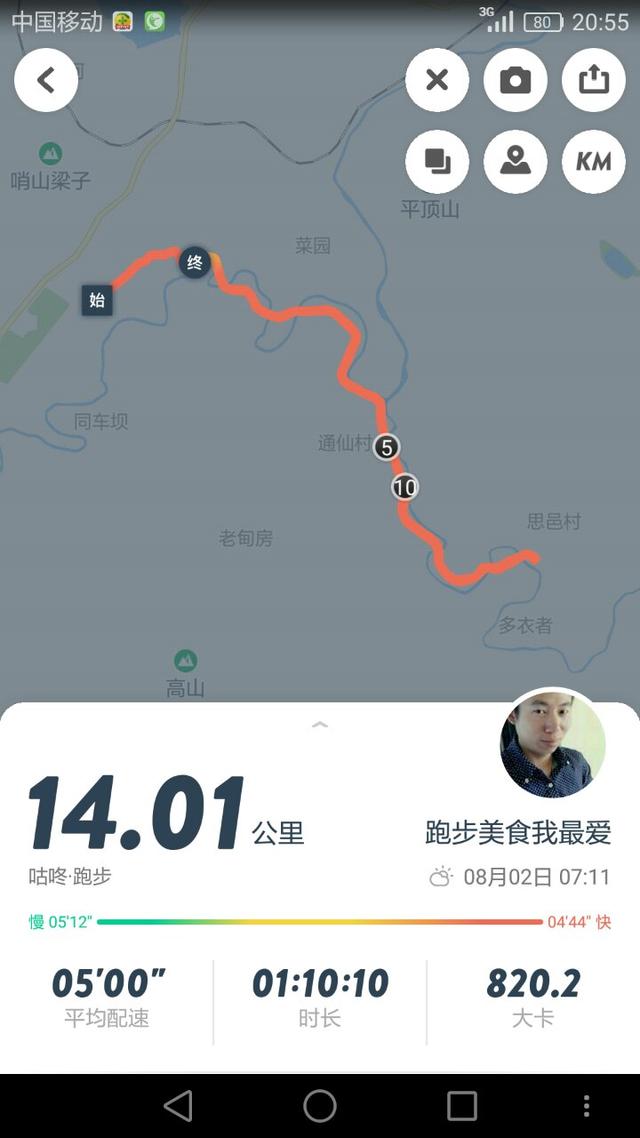Tap the location pin button

coord(515,161)
